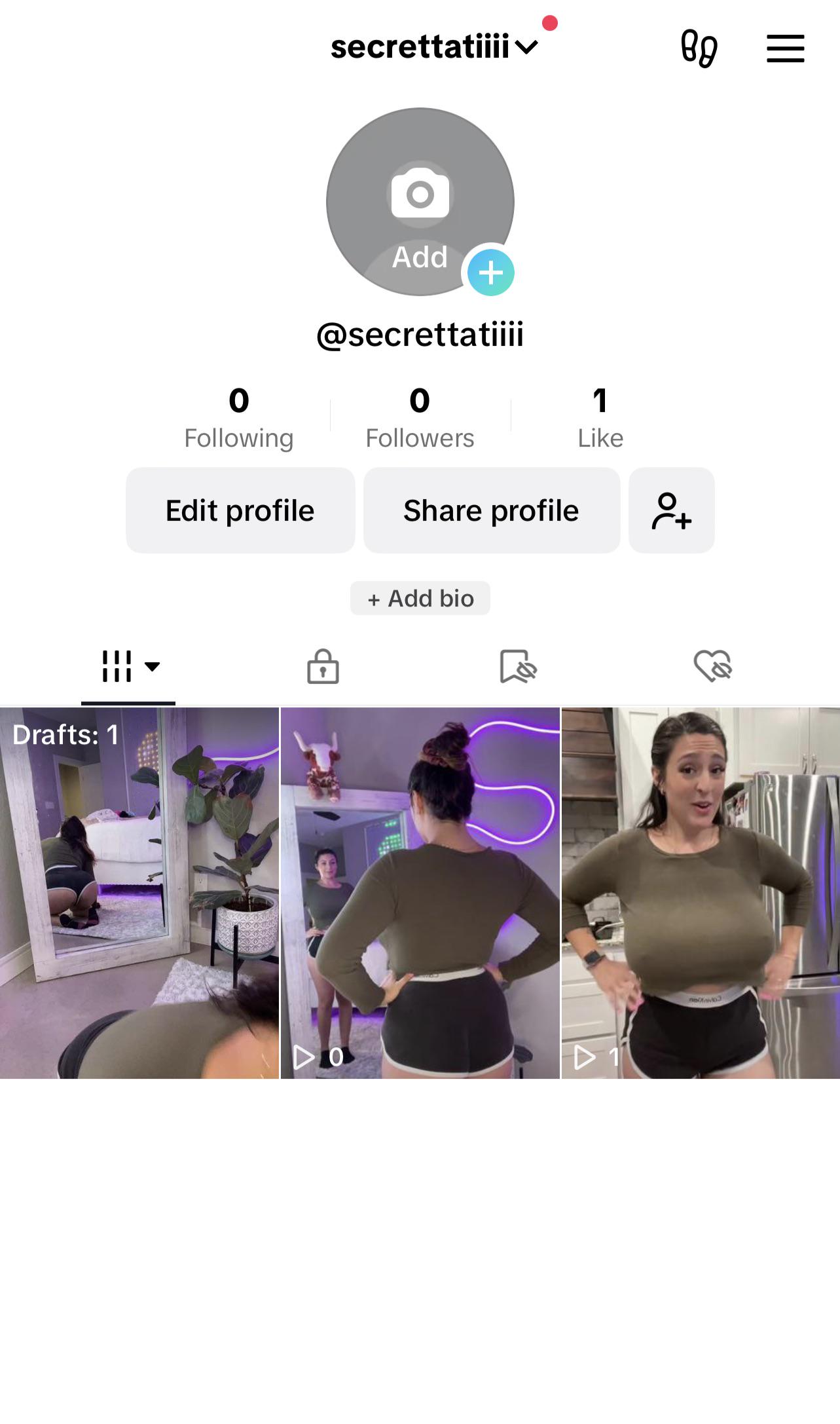The image size is (840, 1424).
Task: Open the account switcher dropdown
Action: [x=434, y=47]
